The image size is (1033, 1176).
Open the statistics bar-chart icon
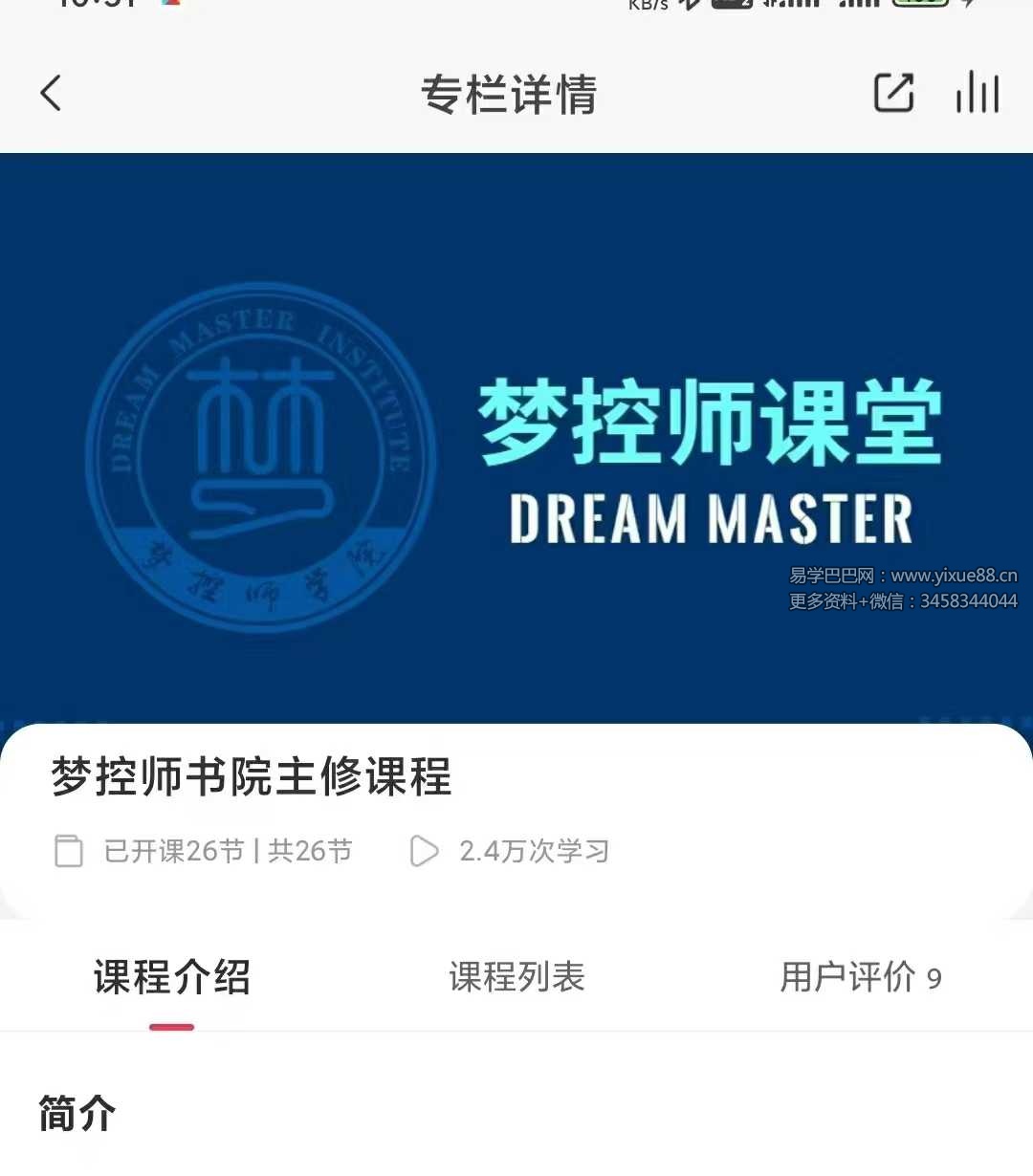[x=976, y=93]
